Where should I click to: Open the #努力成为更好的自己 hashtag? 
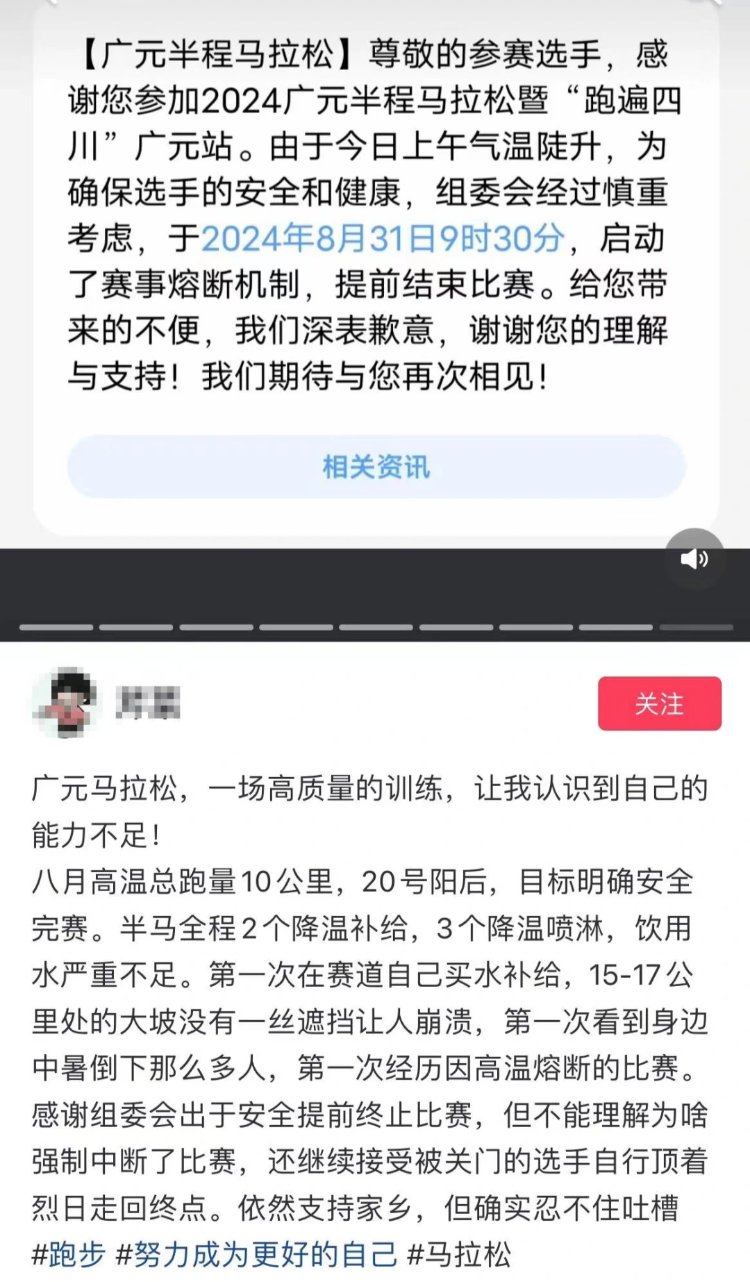257,1253
